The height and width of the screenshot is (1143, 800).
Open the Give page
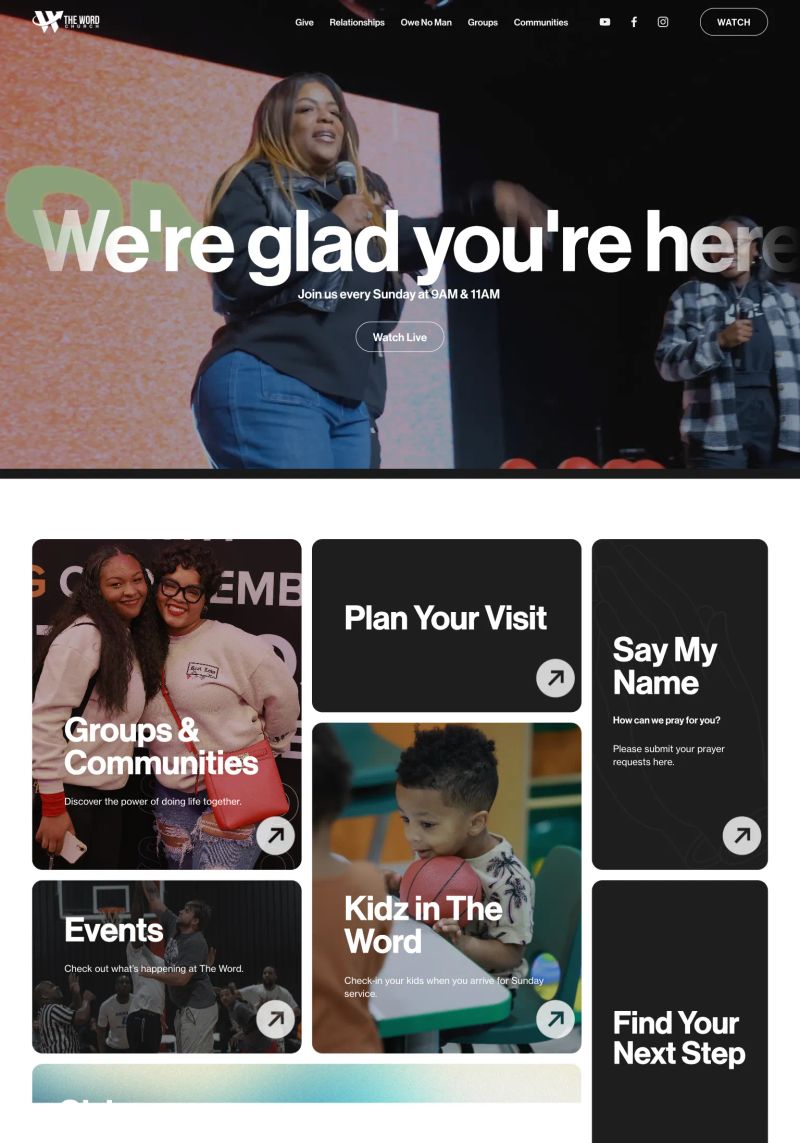[304, 22]
